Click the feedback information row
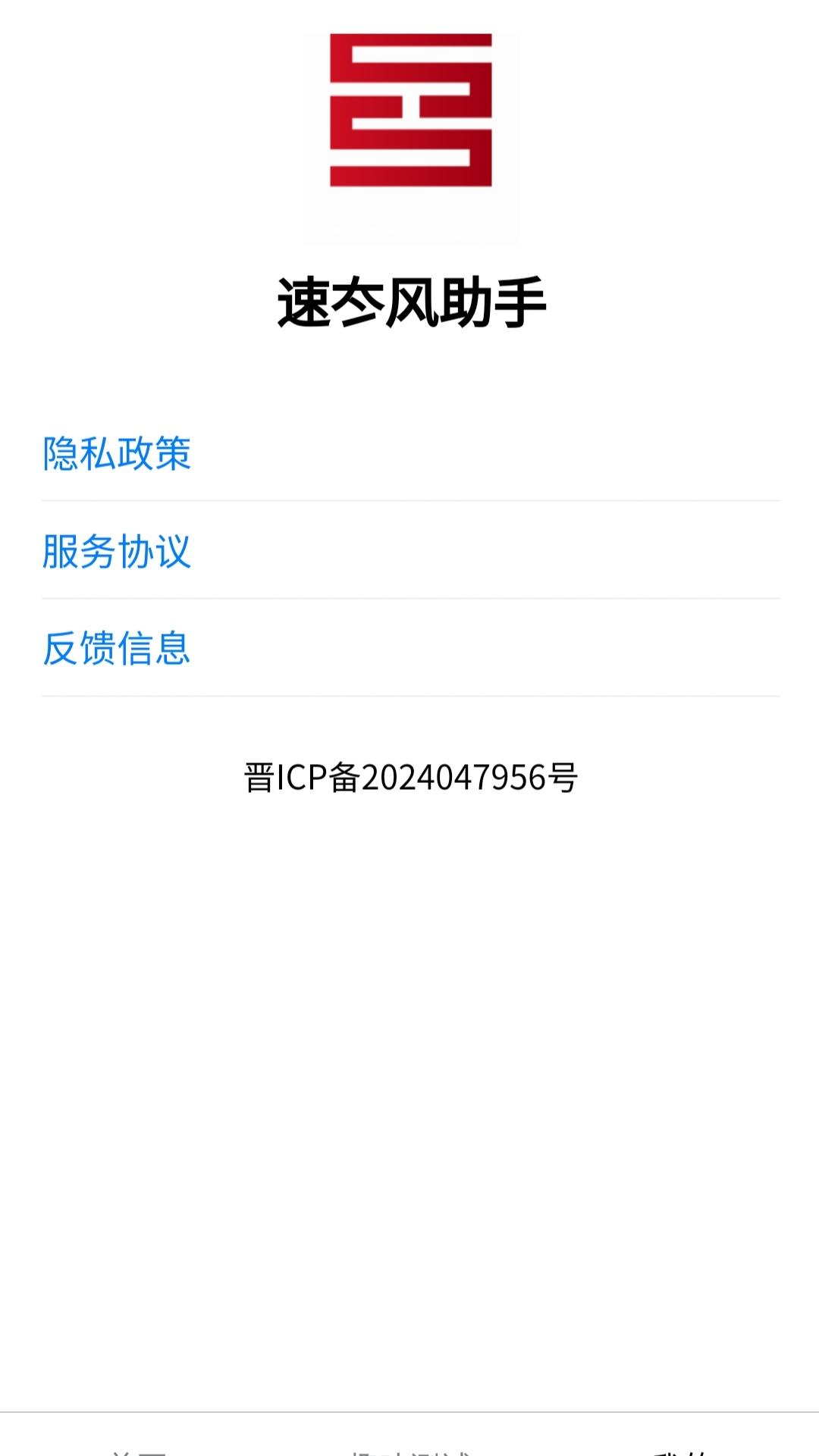The width and height of the screenshot is (819, 1456). point(409,647)
